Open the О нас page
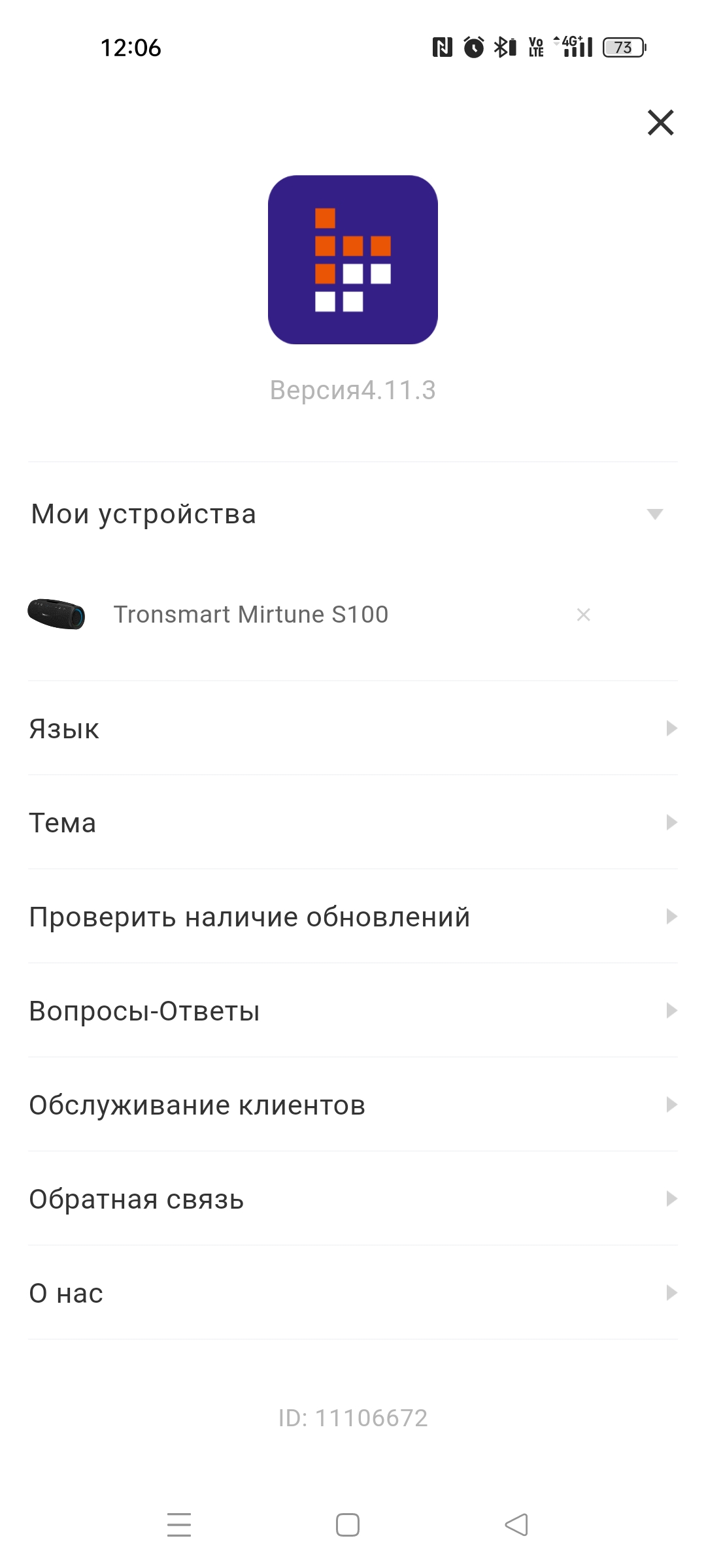The height and width of the screenshot is (1568, 706). (x=353, y=1293)
